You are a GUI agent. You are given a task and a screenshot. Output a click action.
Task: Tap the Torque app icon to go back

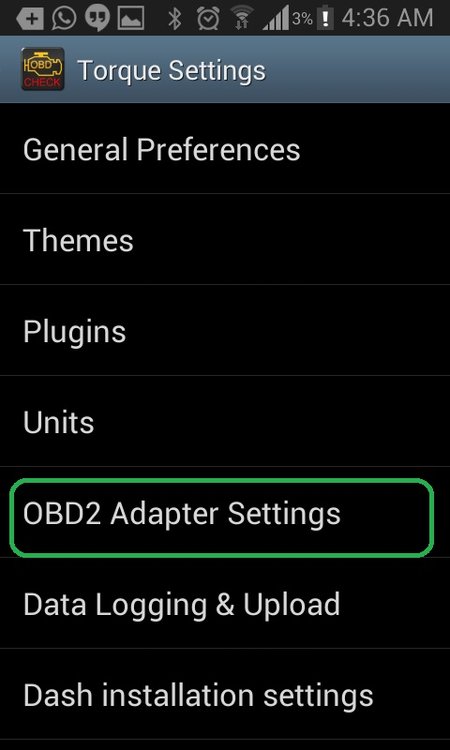tap(43, 69)
